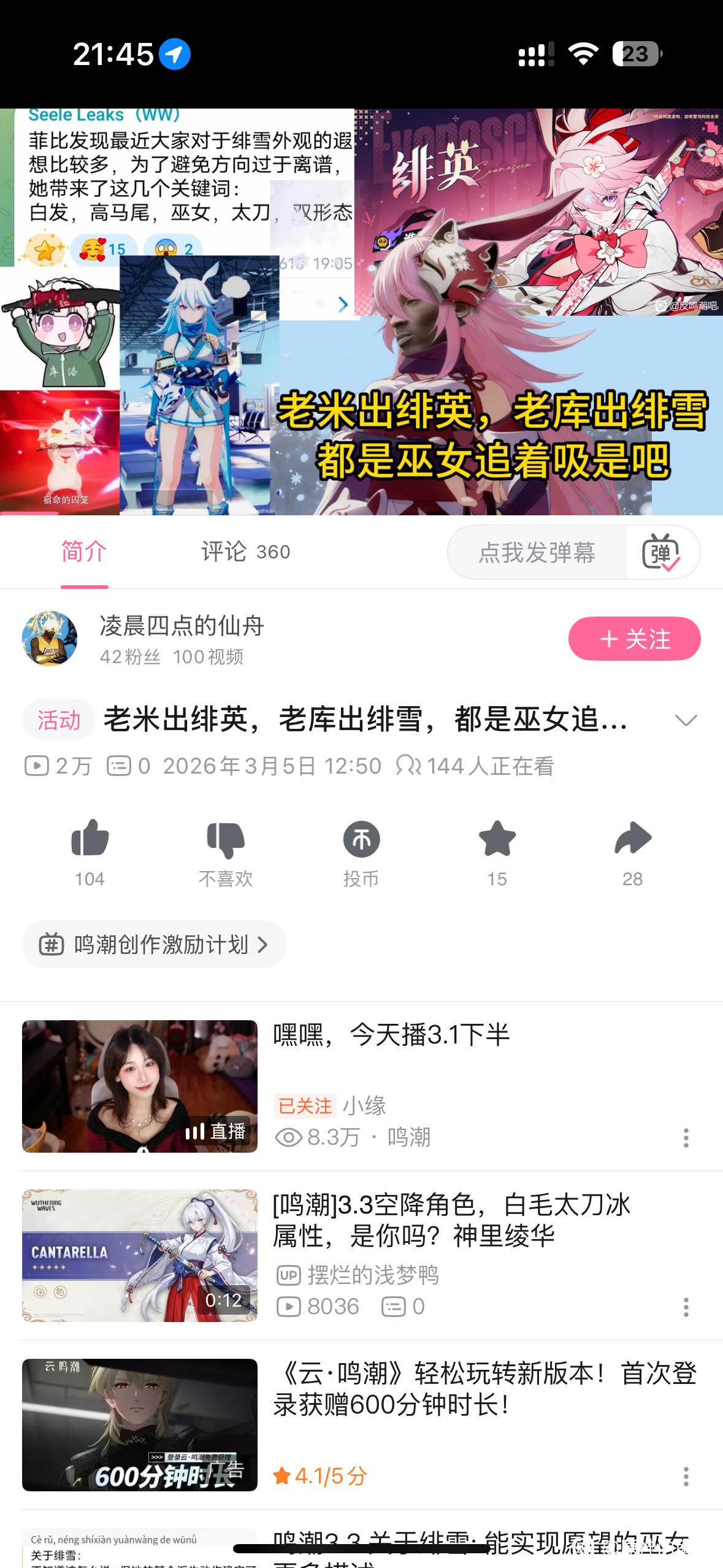Tap the 点我发弹幕 input field

coord(537,552)
